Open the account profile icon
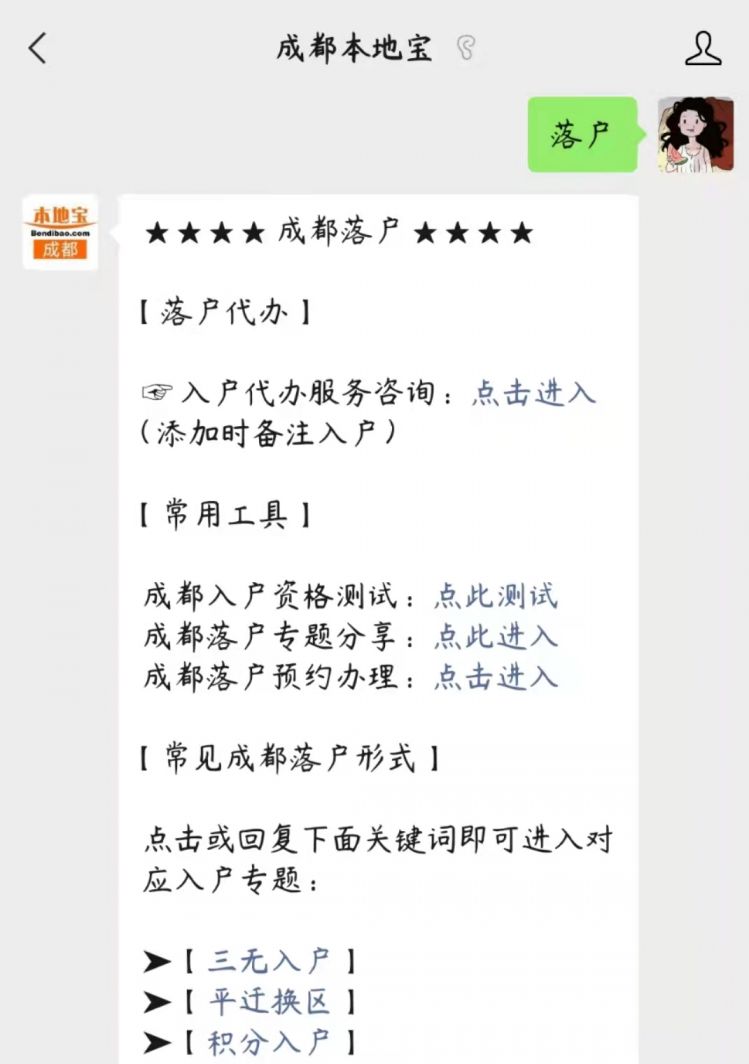The height and width of the screenshot is (1064, 749). [703, 48]
